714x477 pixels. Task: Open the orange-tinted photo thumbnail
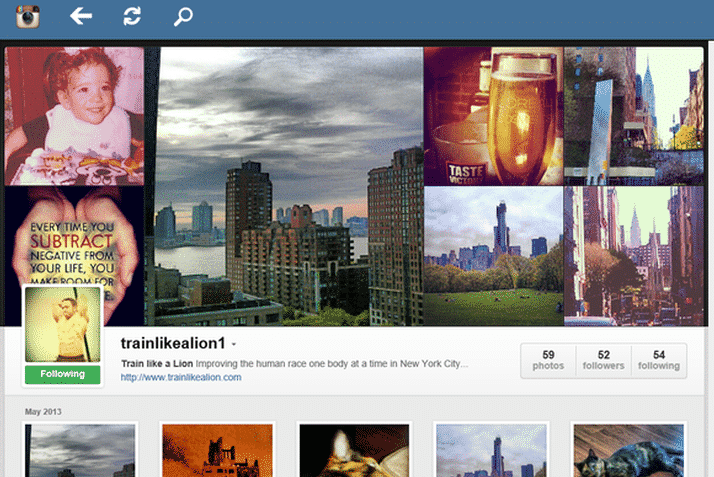click(x=217, y=451)
